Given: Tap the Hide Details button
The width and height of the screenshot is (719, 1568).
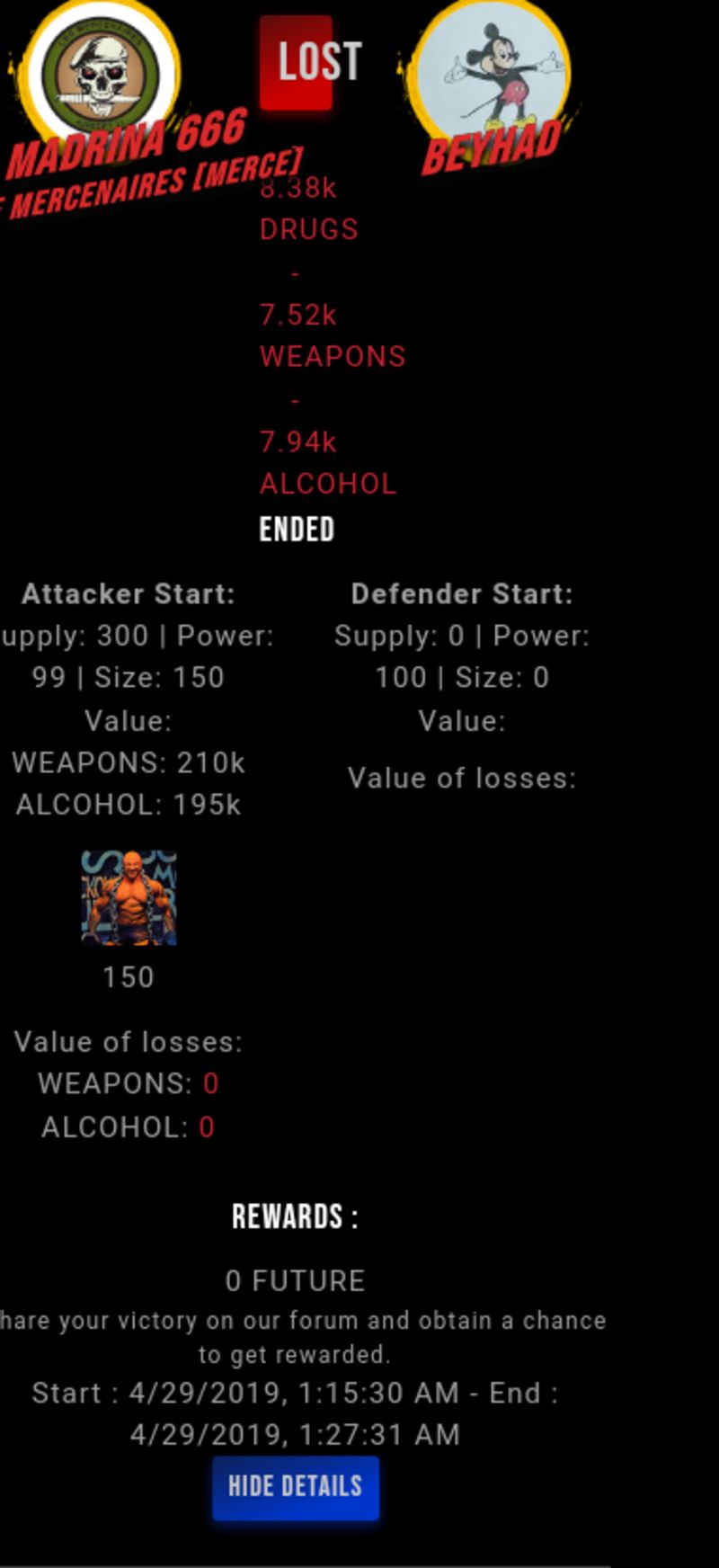Looking at the screenshot, I should coord(296,1488).
